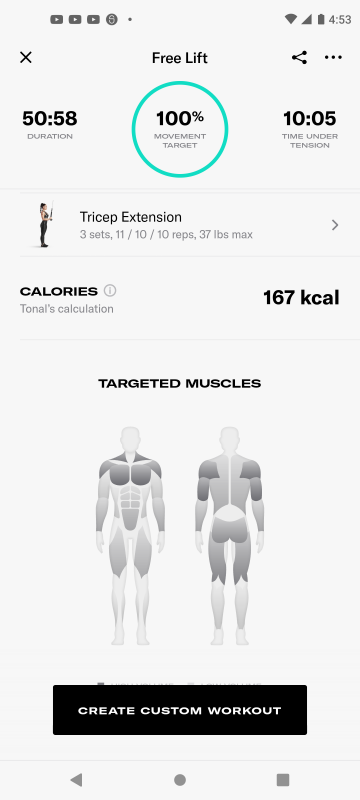Go to the home screen
The image size is (360, 800).
click(x=180, y=780)
